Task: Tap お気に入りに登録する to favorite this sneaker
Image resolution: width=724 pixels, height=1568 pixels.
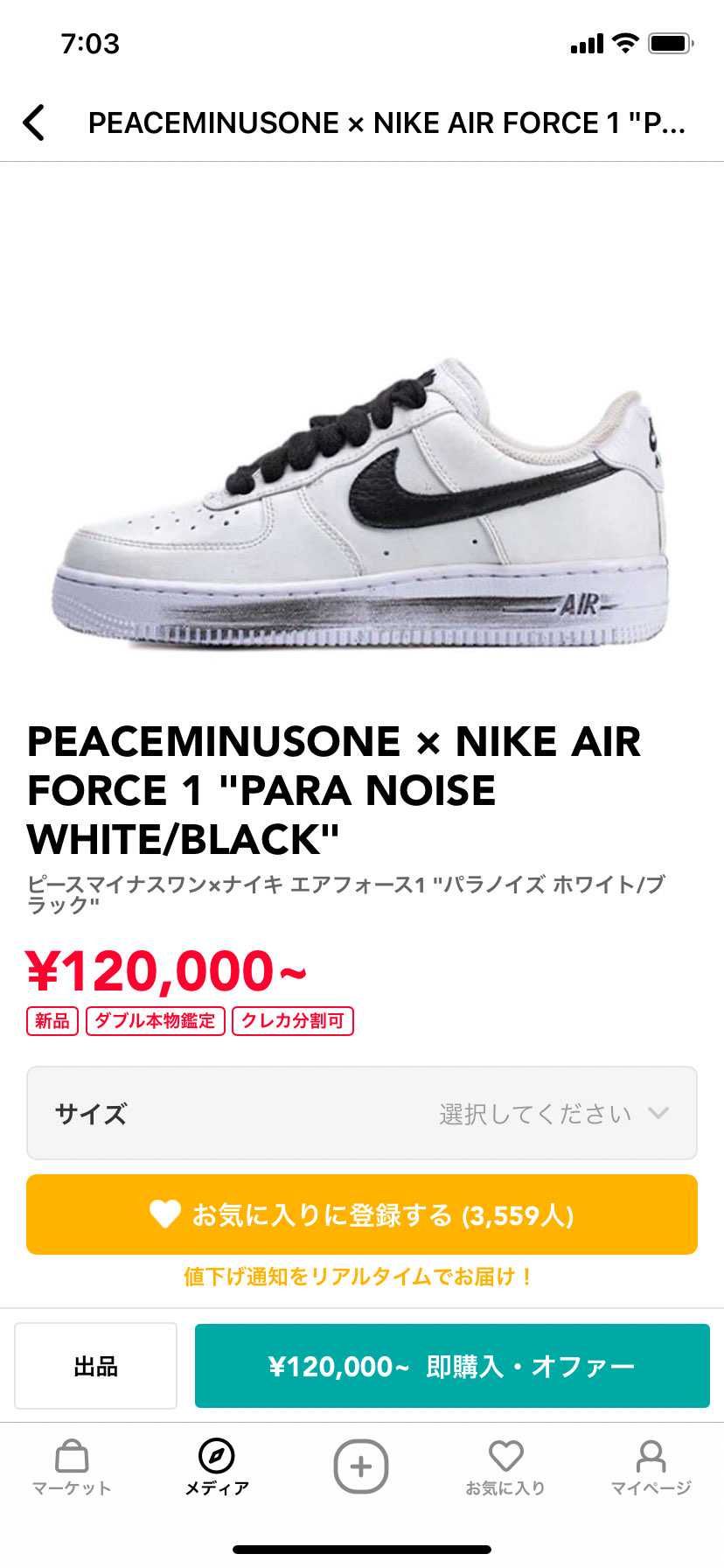Action: 362,1214
